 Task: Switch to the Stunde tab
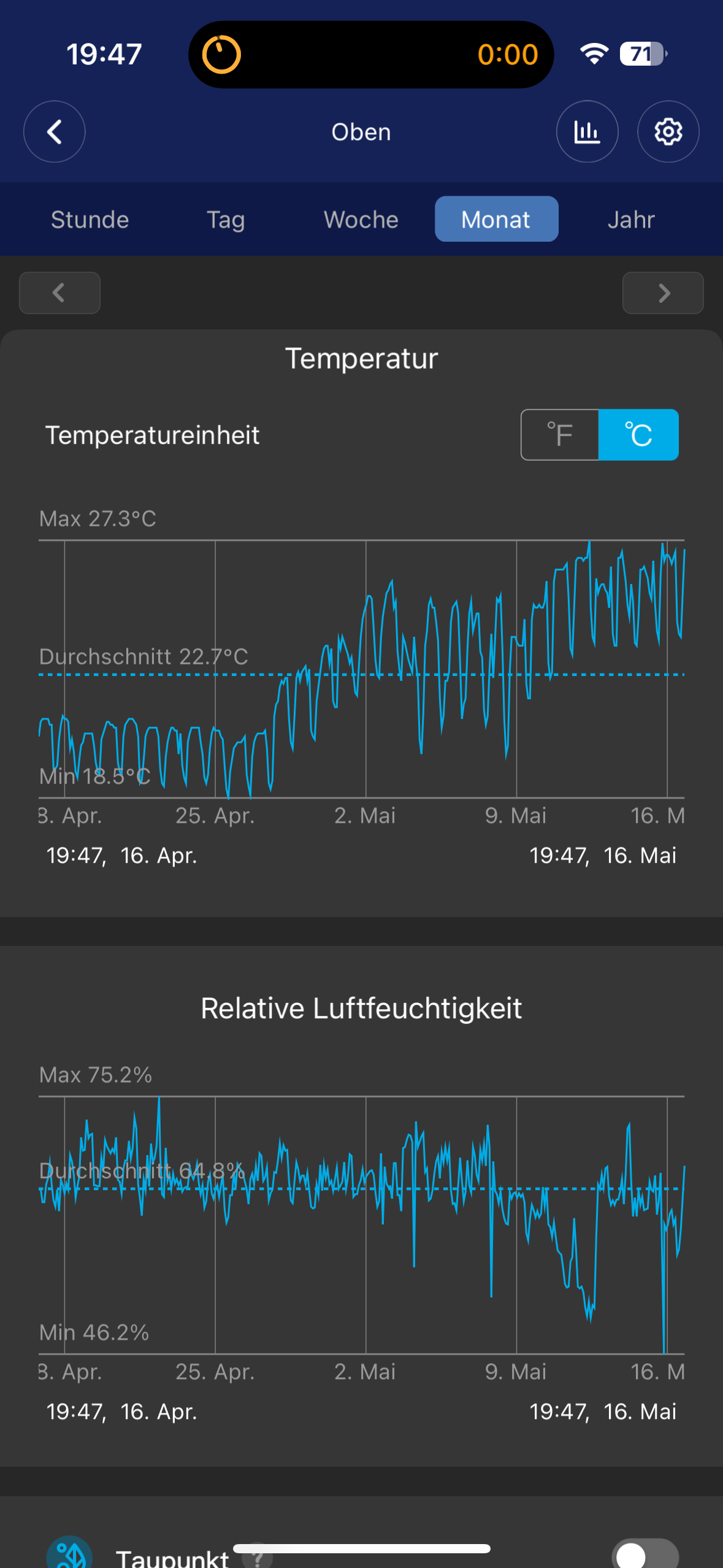(90, 220)
